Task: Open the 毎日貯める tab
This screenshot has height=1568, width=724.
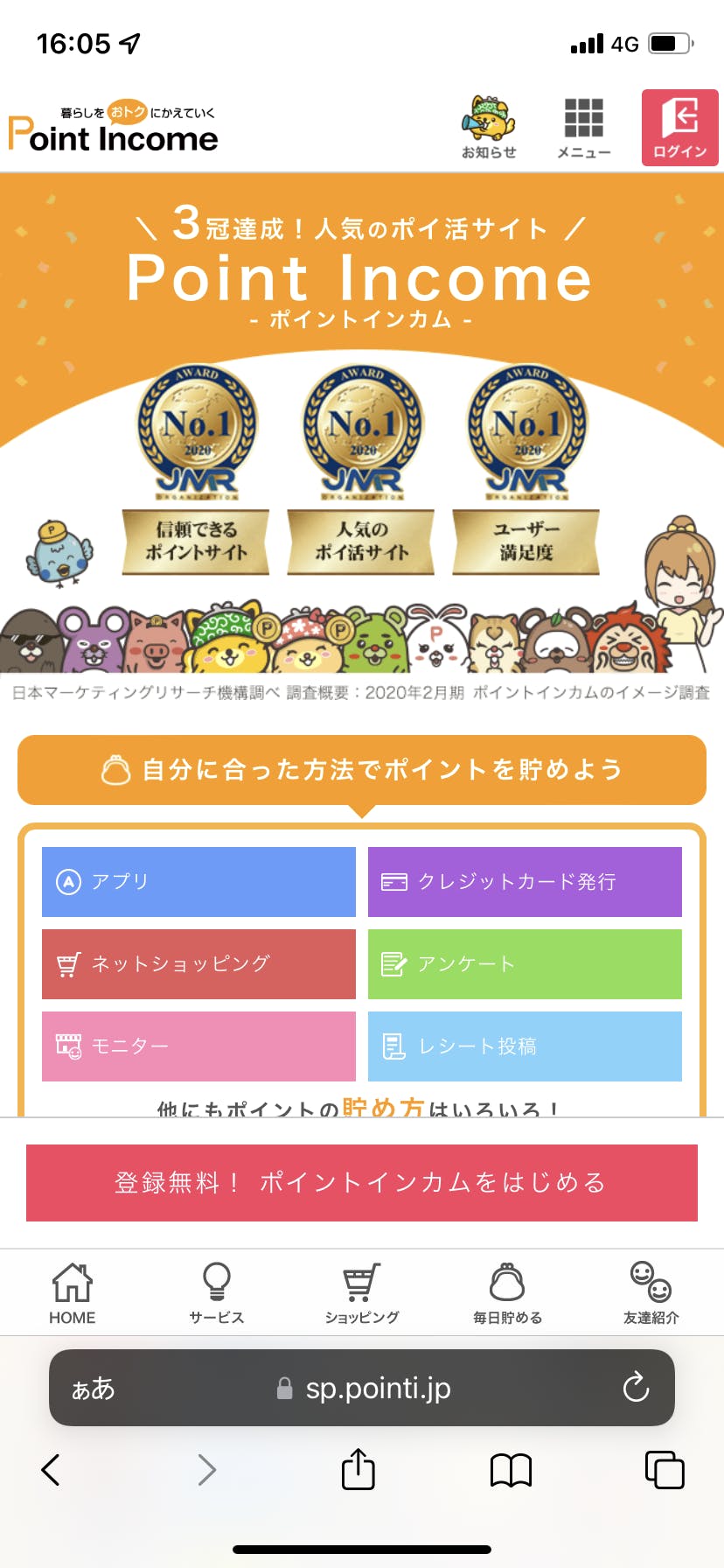Action: (507, 1293)
